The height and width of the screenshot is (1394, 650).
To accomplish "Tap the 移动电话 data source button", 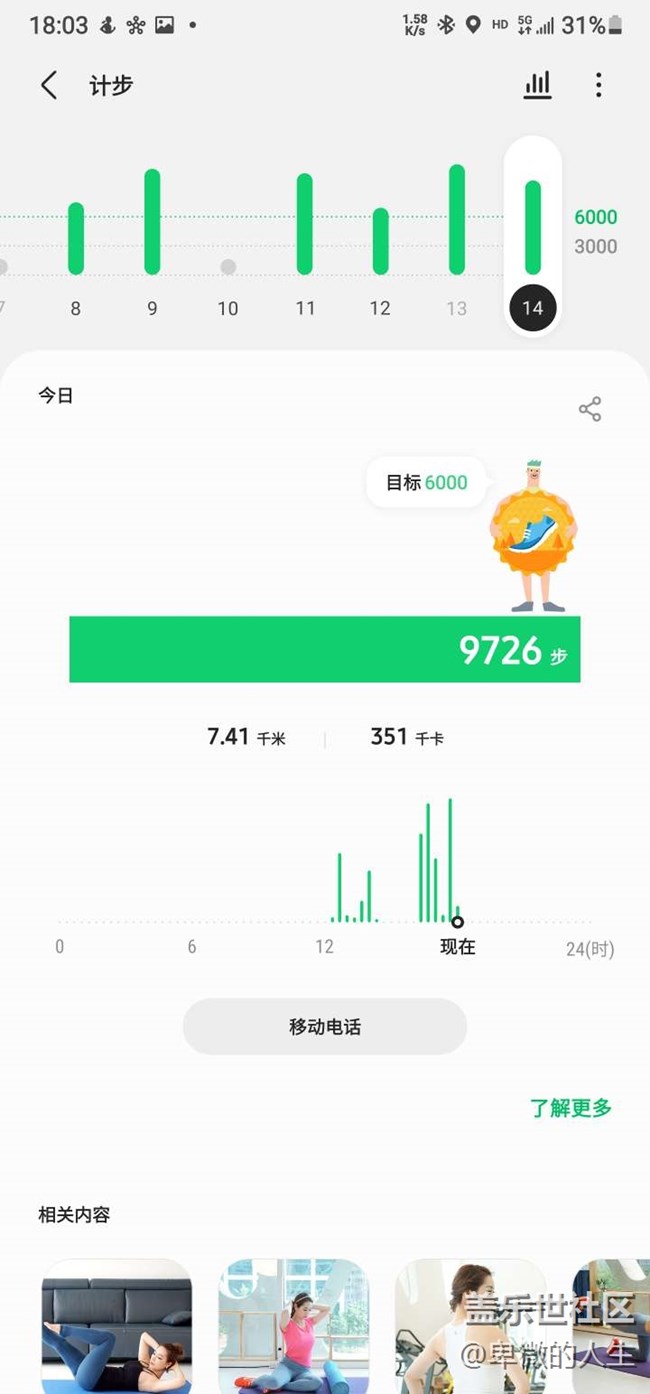I will click(x=324, y=1027).
